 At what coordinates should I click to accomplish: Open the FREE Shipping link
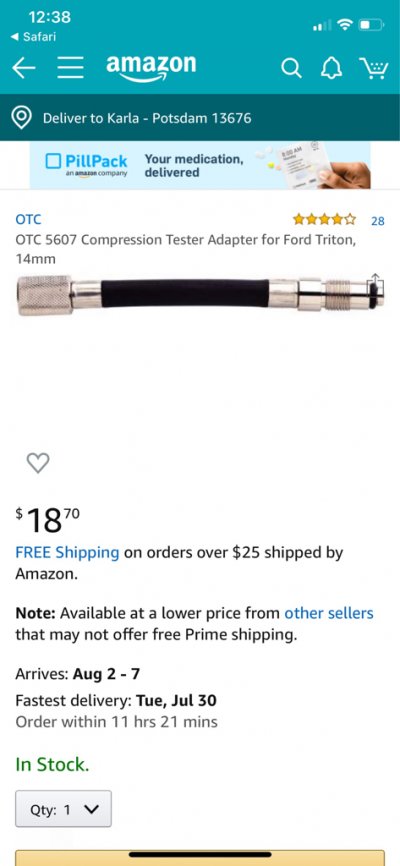[x=67, y=552]
